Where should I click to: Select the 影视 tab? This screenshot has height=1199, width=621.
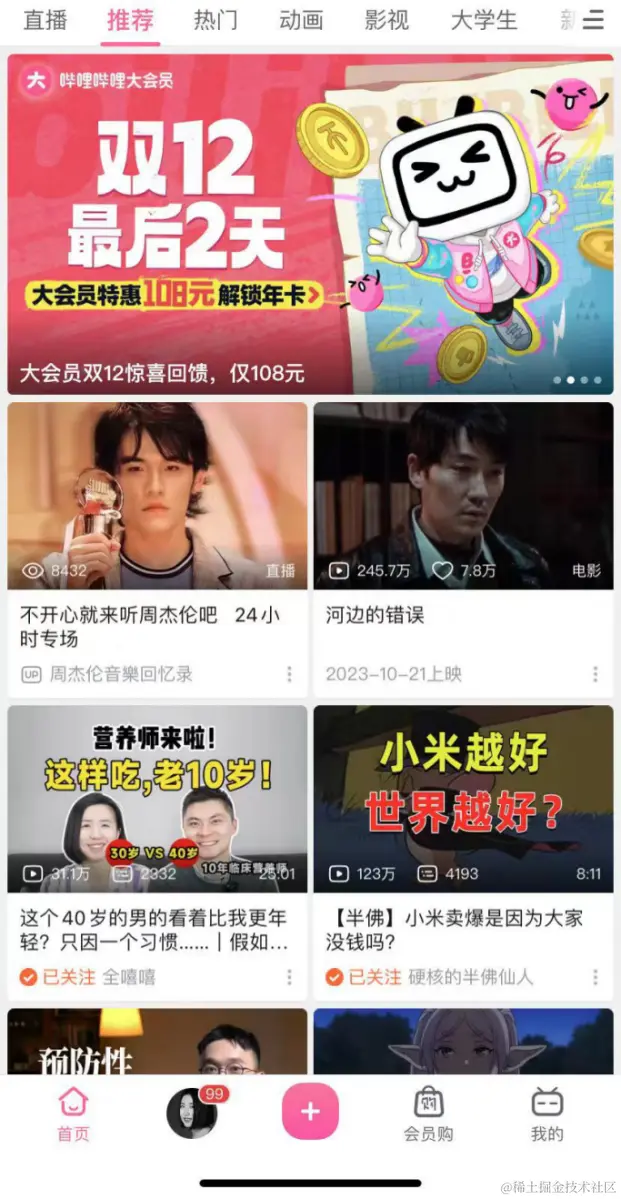[387, 20]
